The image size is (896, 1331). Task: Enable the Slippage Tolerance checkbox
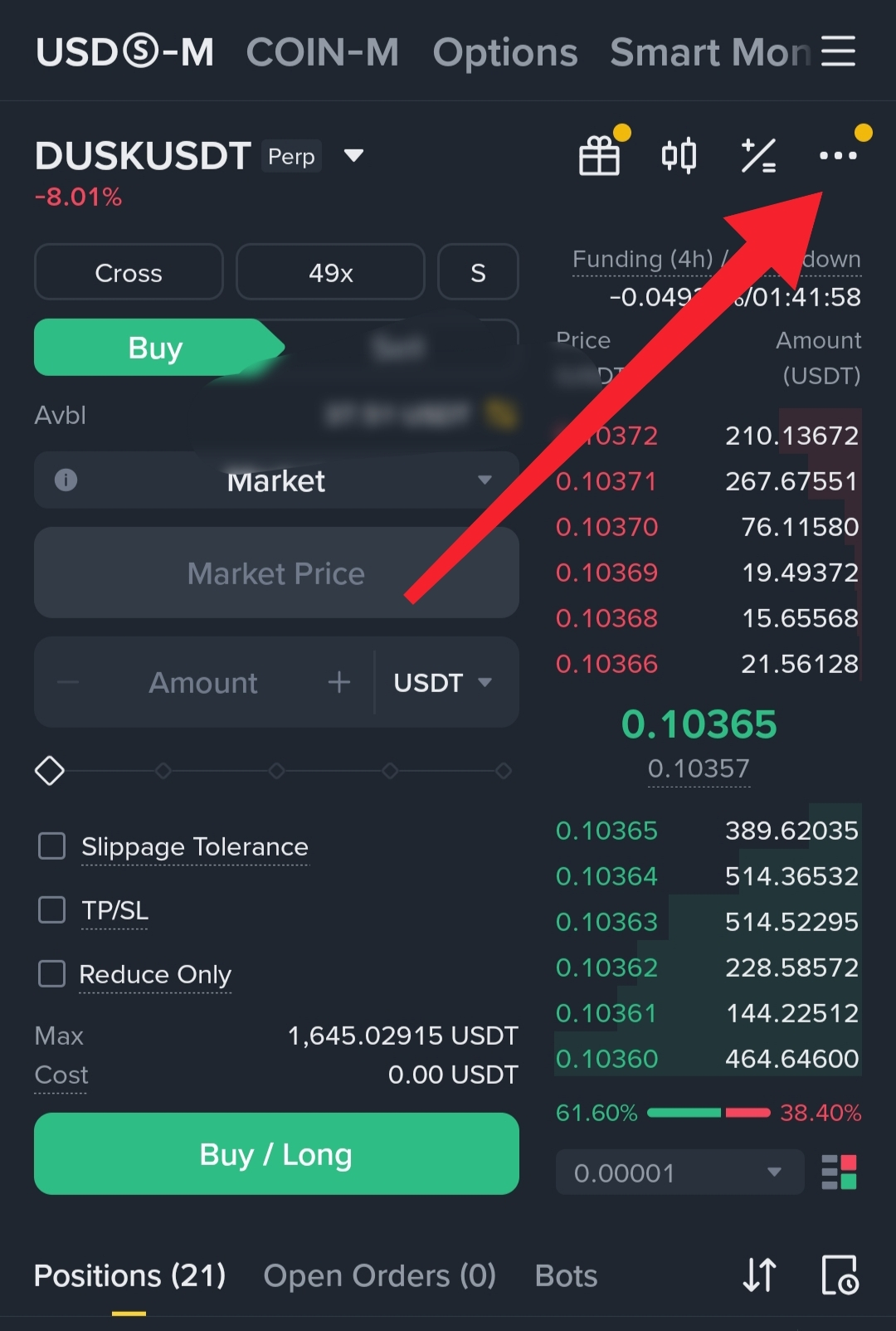coord(52,846)
